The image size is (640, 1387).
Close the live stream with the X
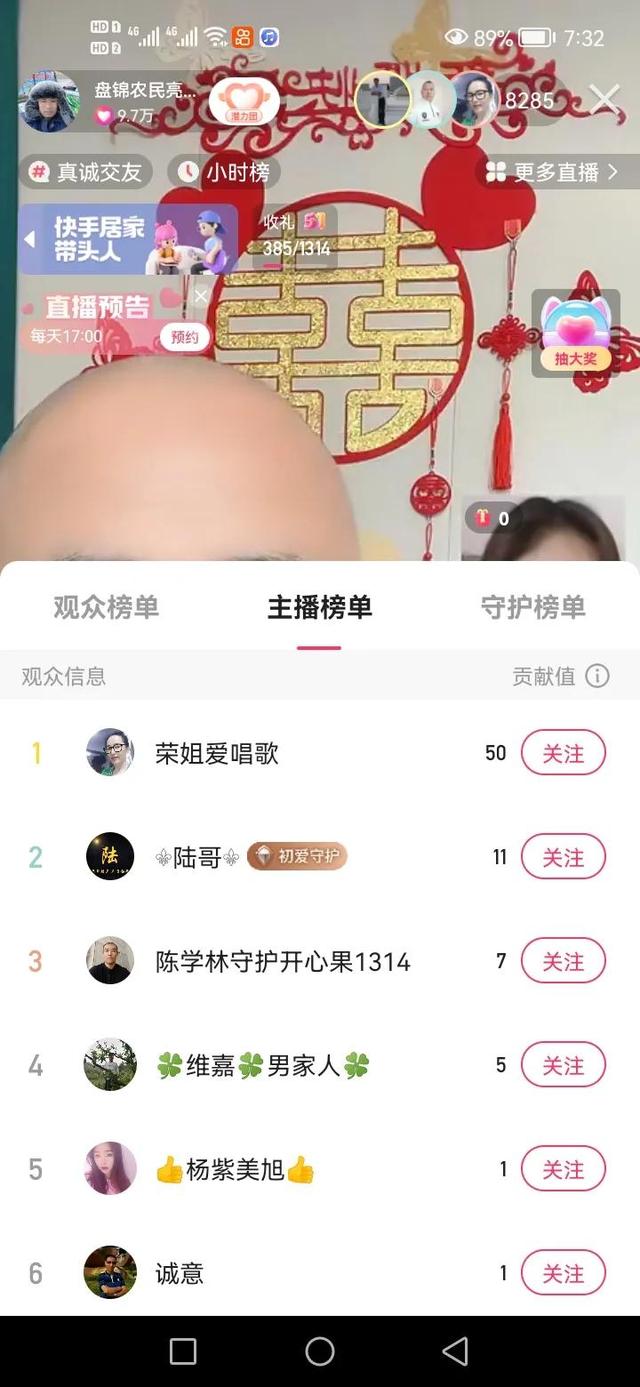(x=604, y=99)
